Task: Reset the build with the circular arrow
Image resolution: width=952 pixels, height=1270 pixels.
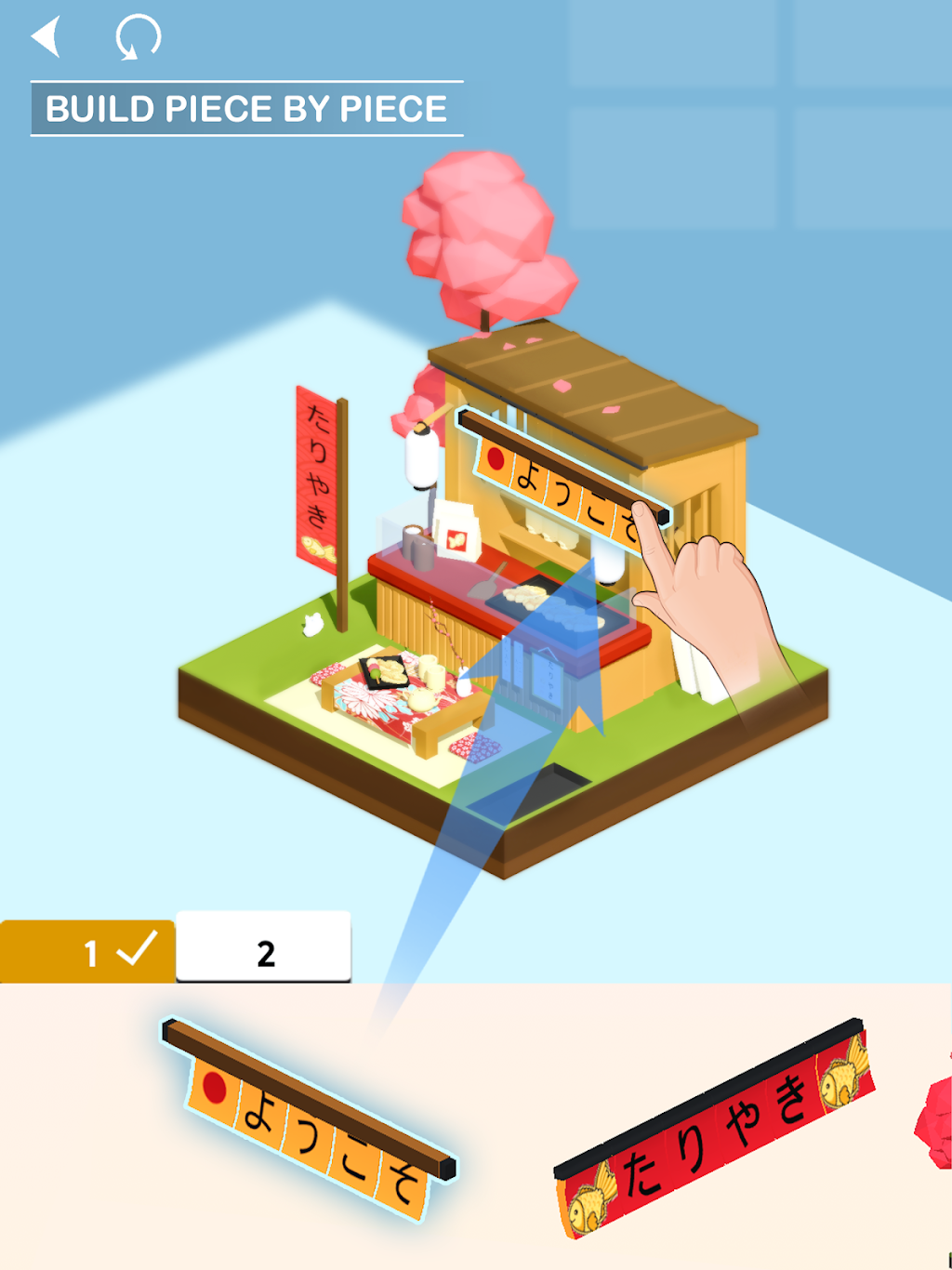Action: pyautogui.click(x=138, y=38)
